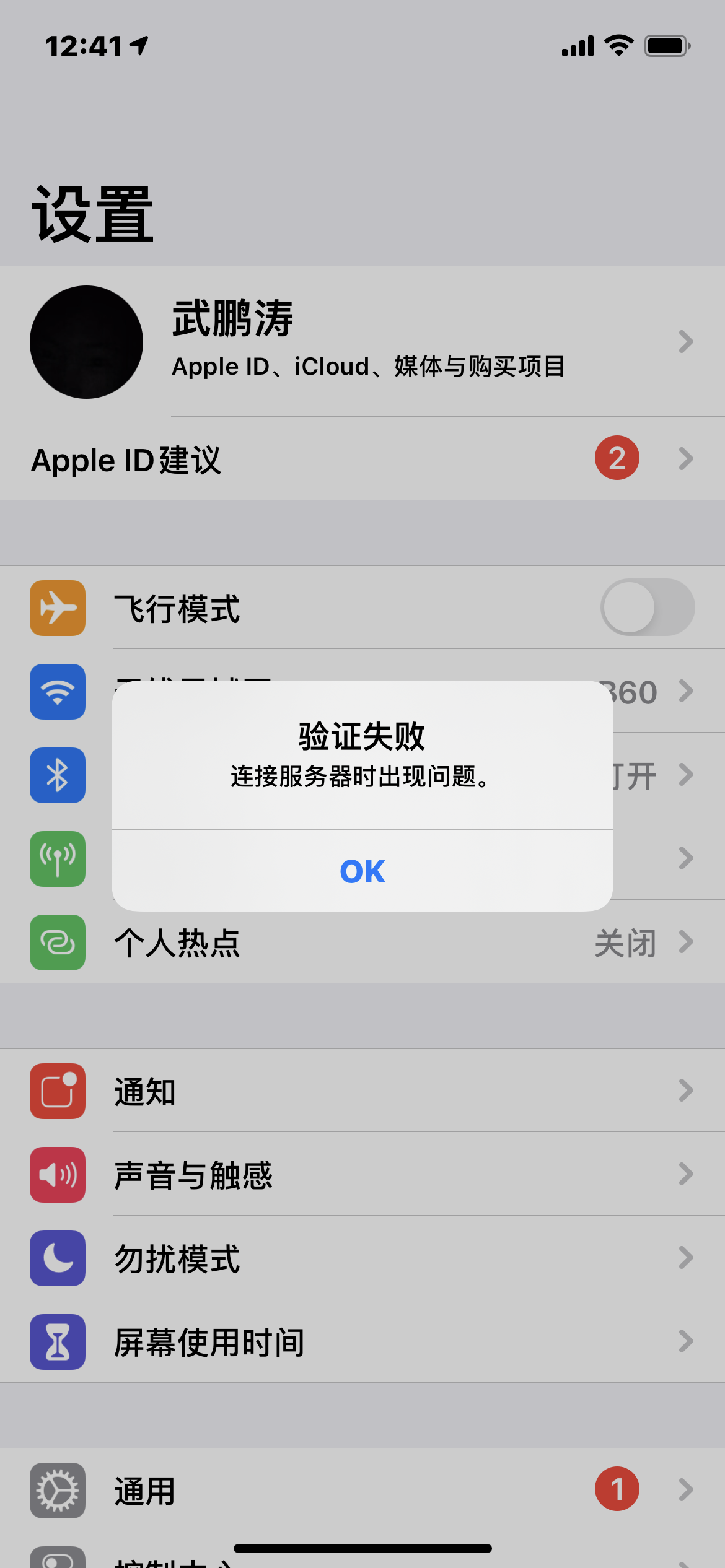The height and width of the screenshot is (1568, 725).
Task: Toggle 飞行模式 switch
Action: click(x=647, y=608)
